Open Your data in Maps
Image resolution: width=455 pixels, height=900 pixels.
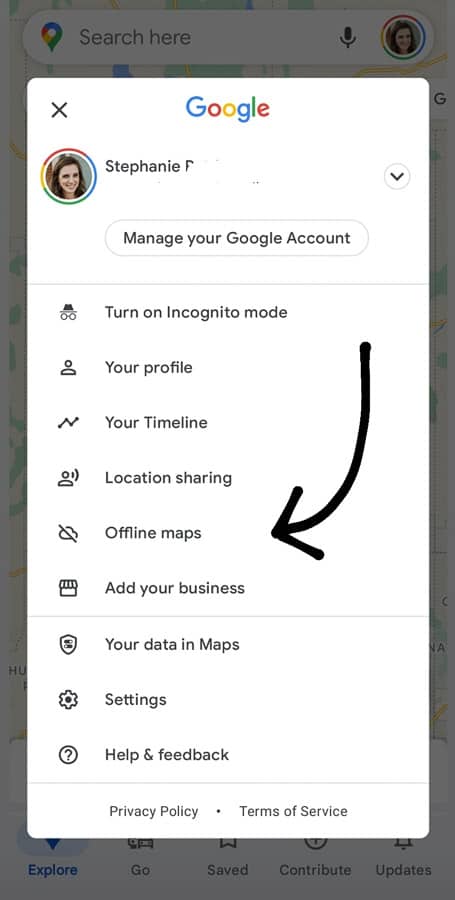pyautogui.click(x=228, y=644)
